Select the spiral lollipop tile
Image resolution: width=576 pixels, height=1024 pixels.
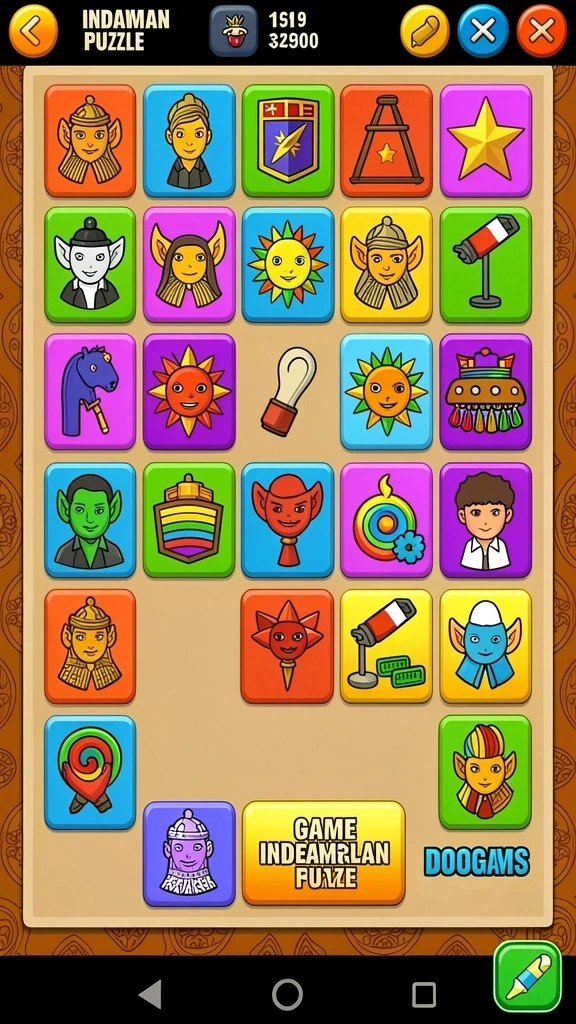point(90,773)
